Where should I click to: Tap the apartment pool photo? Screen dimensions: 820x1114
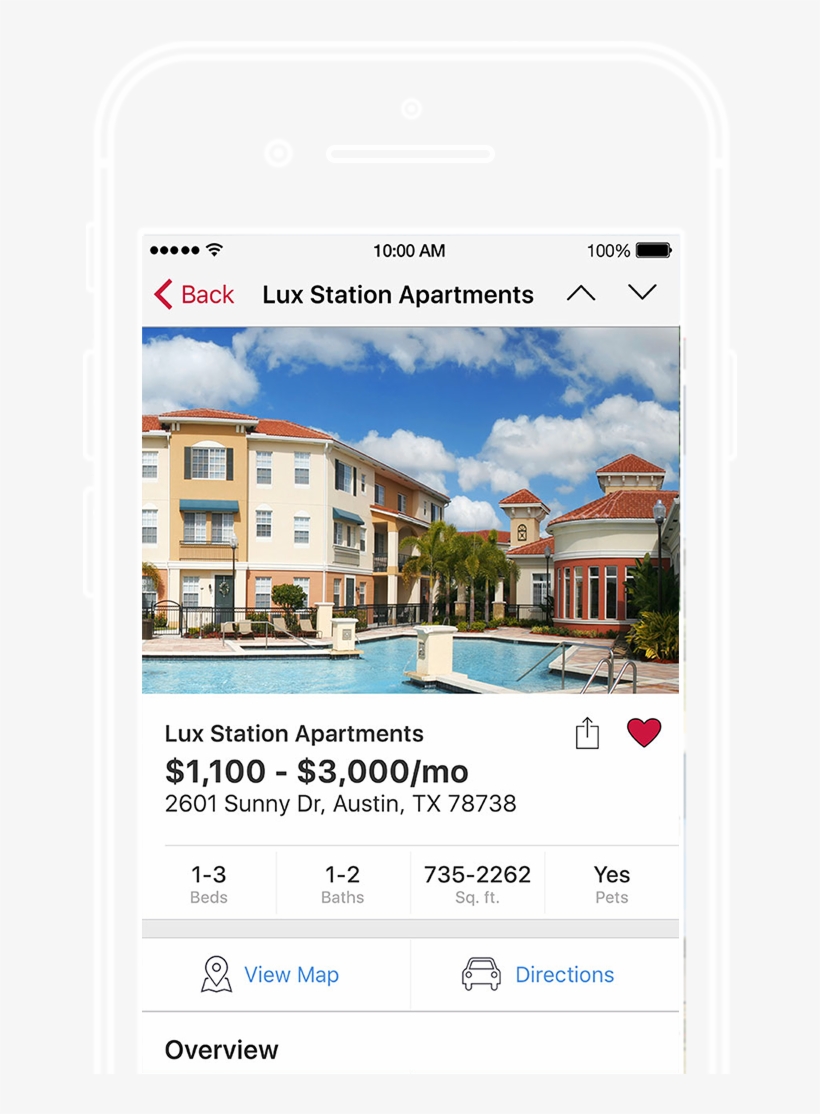coord(409,510)
